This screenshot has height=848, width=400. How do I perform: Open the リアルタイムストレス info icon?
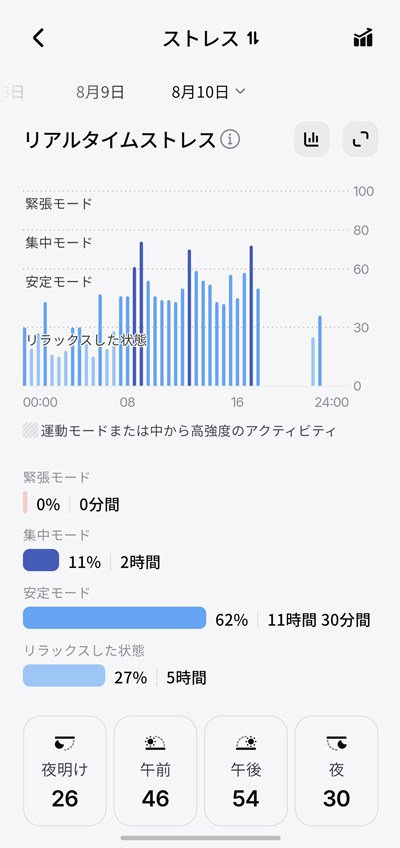[230, 140]
